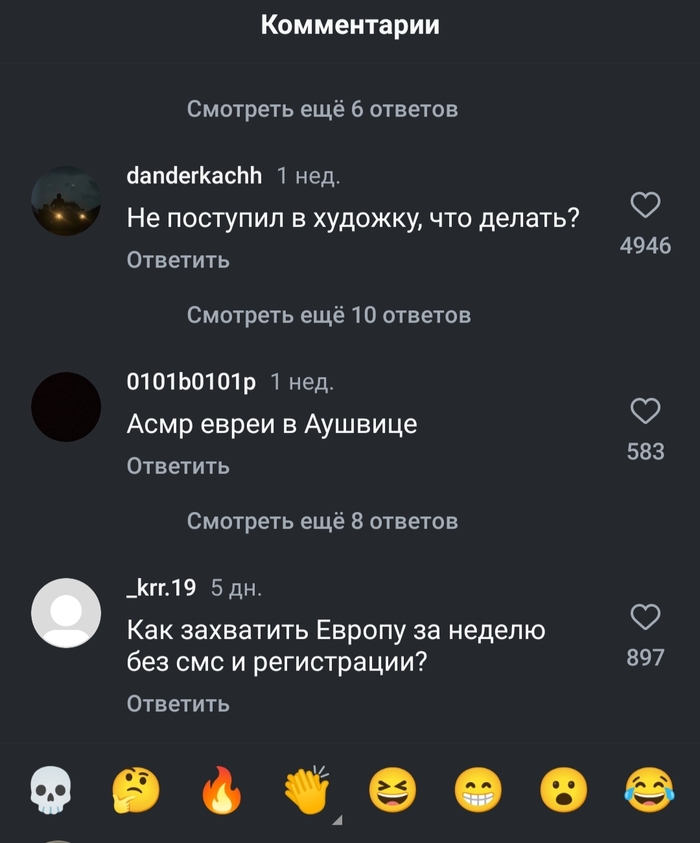Open danderkachh's profile avatar
This screenshot has width=700, height=843.
(x=66, y=201)
